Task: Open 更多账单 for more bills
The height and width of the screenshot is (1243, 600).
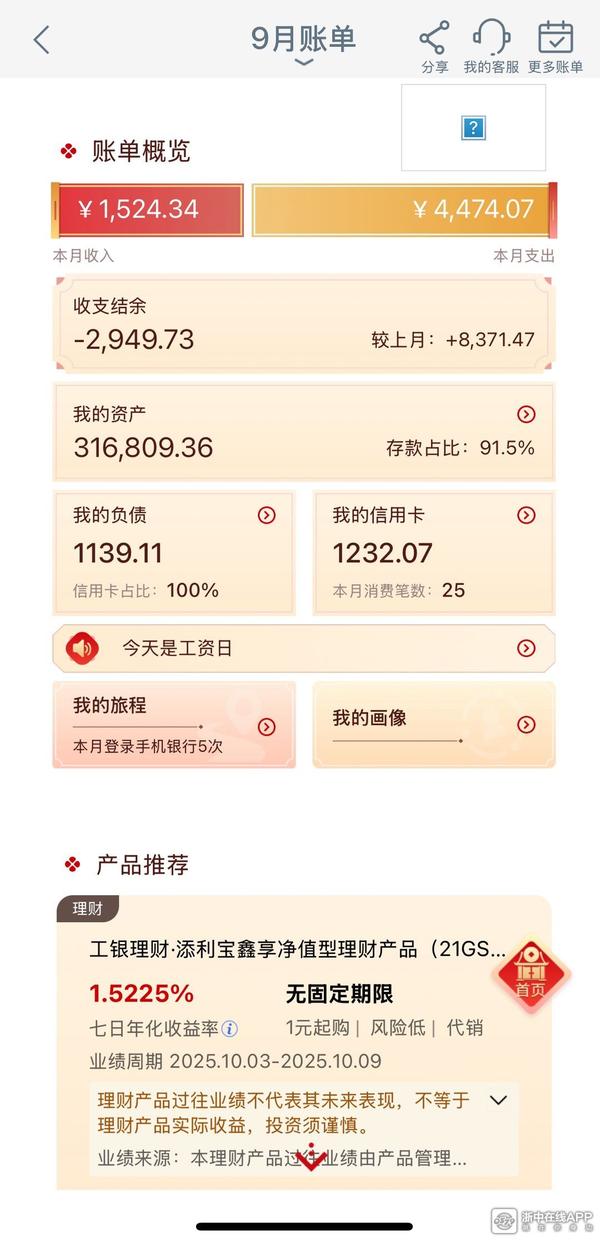Action: click(555, 46)
